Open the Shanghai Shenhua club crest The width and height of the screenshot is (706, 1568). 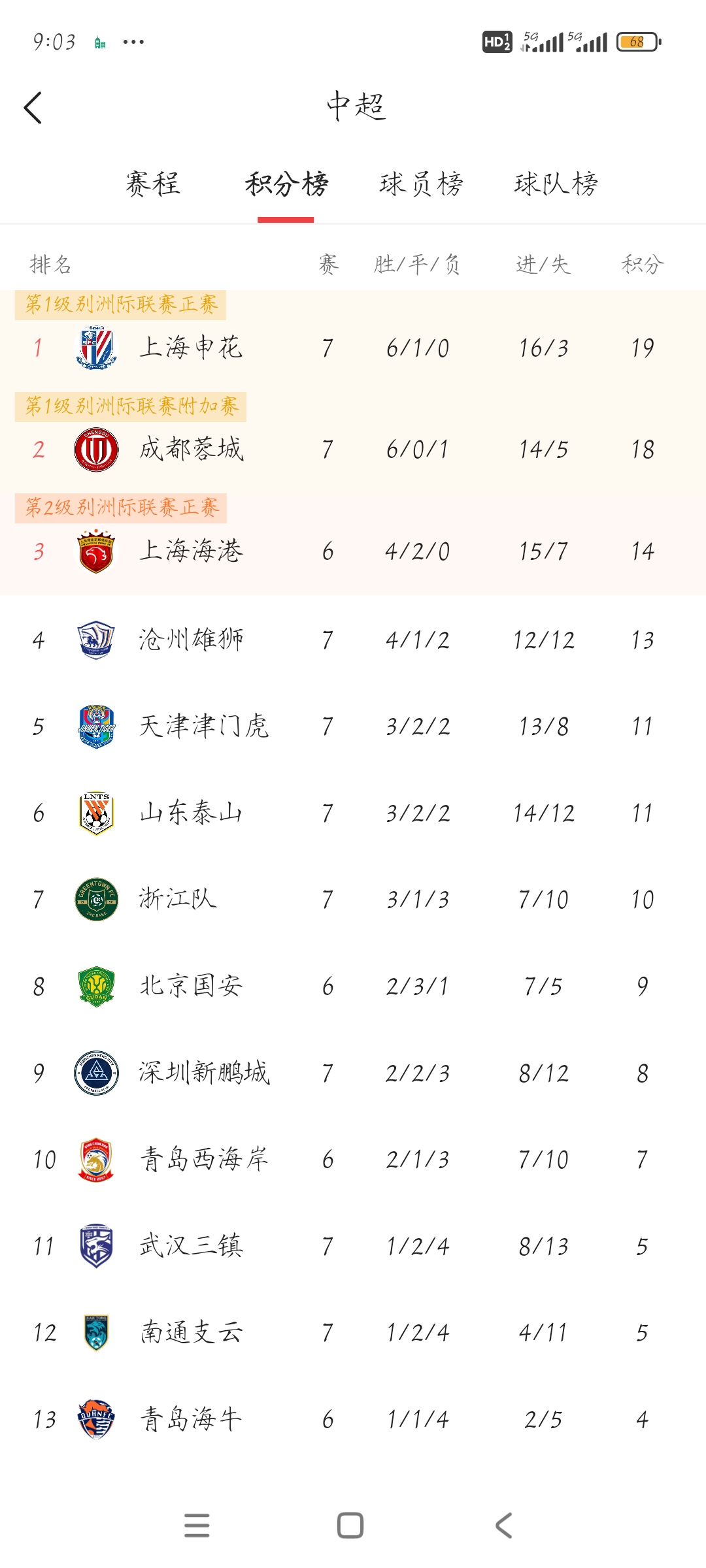(x=97, y=348)
